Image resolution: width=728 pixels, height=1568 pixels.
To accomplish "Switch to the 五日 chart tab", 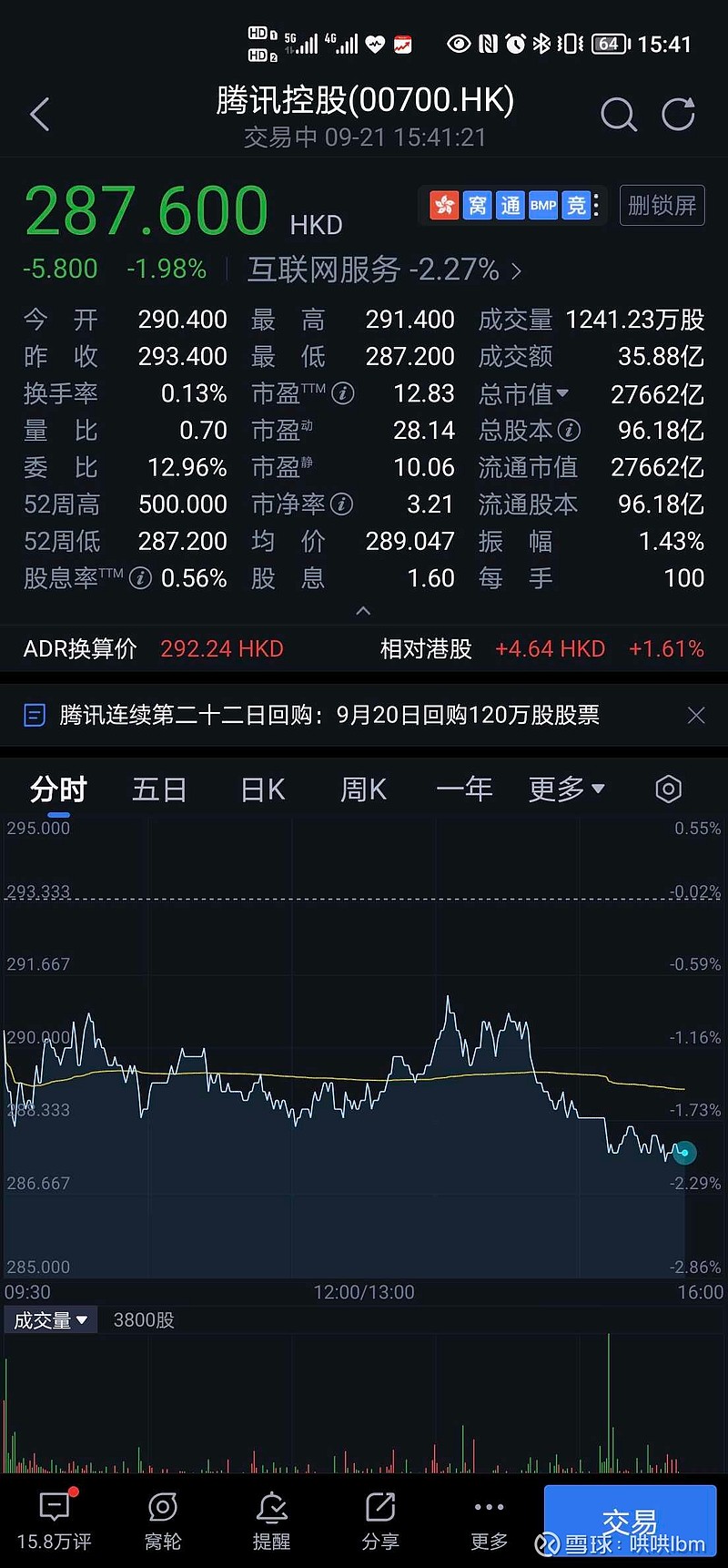I will pos(159,789).
